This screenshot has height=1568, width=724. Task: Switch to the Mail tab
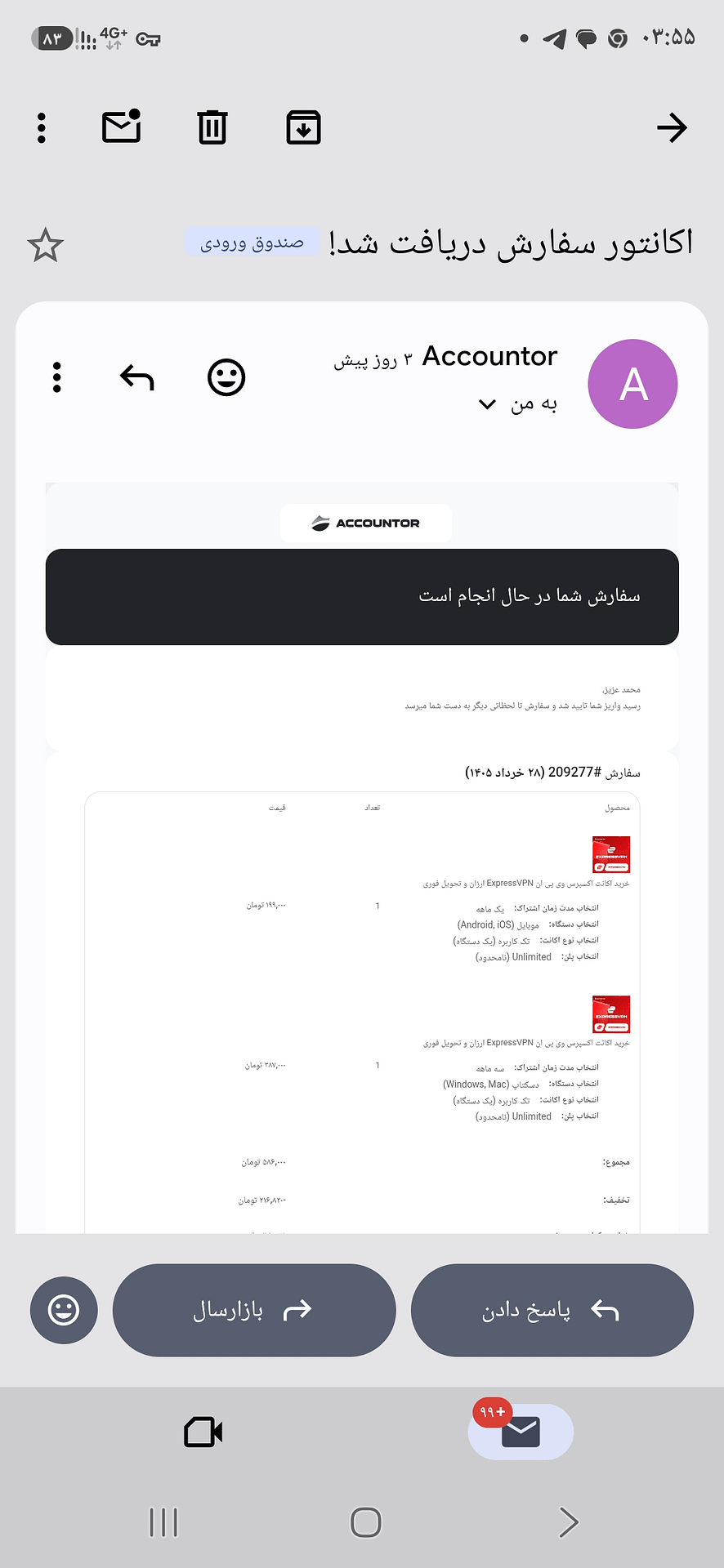click(x=521, y=1432)
